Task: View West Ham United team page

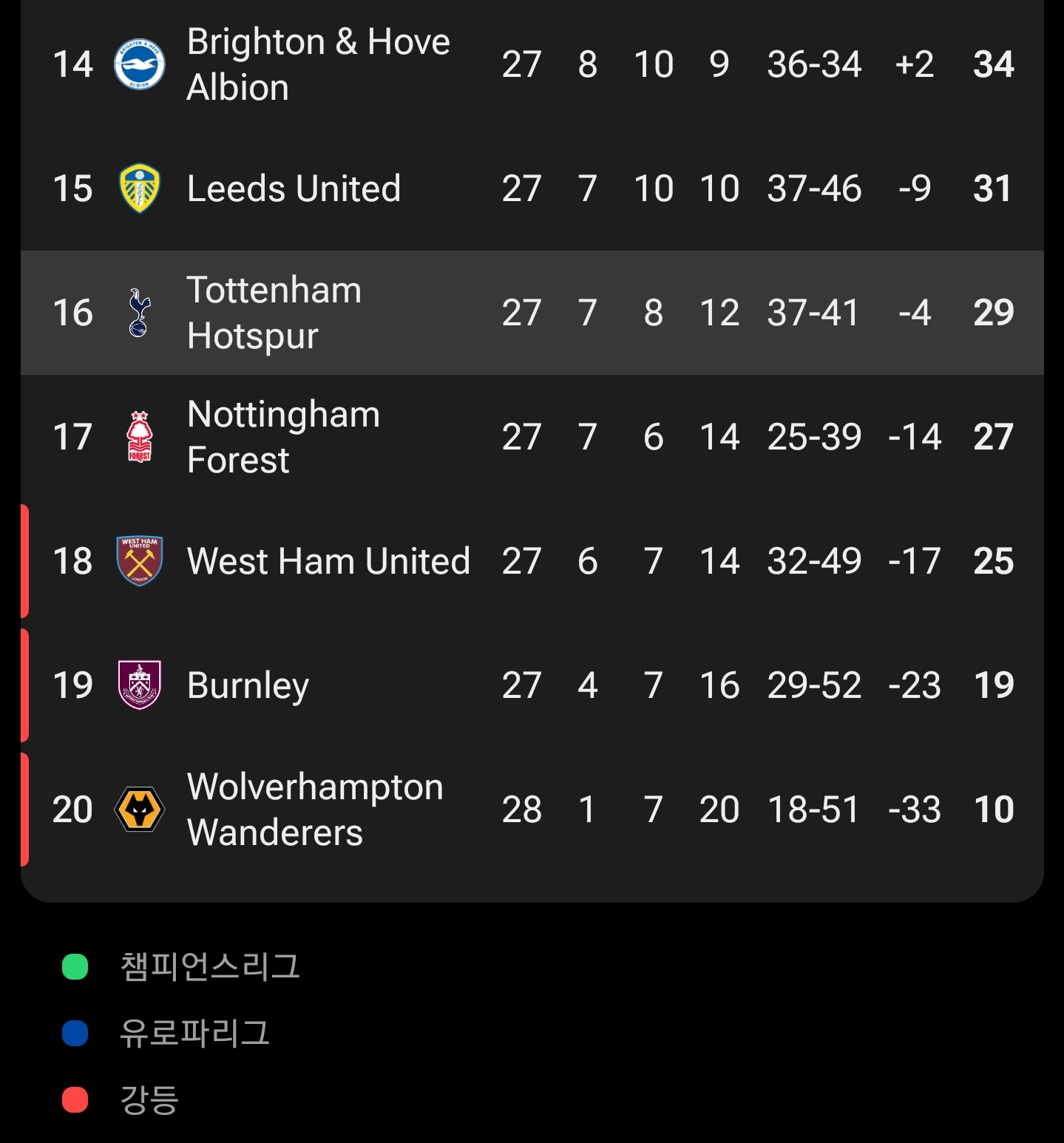Action: pos(328,561)
